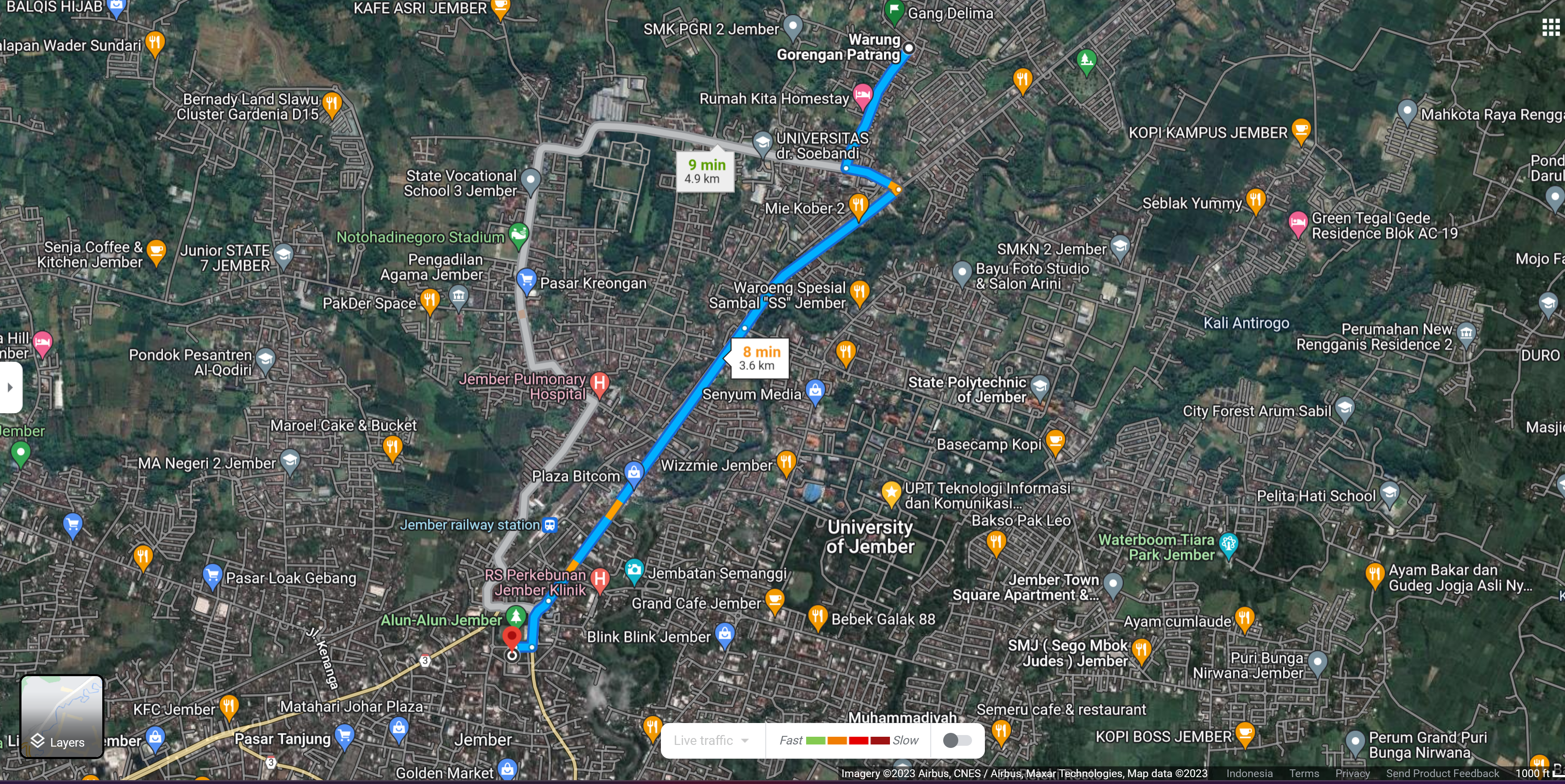This screenshot has width=1565, height=784.
Task: Send Product Feedback link
Action: 1442,773
